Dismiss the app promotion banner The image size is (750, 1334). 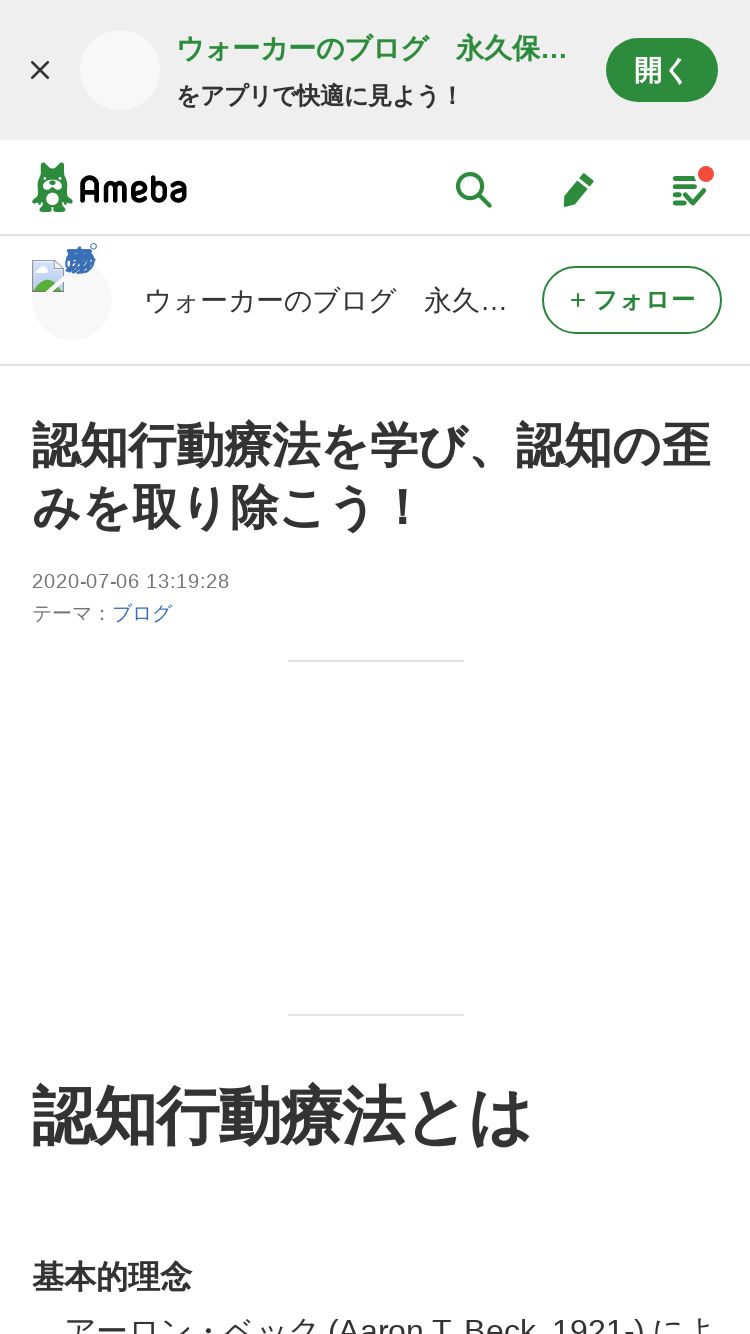40,70
